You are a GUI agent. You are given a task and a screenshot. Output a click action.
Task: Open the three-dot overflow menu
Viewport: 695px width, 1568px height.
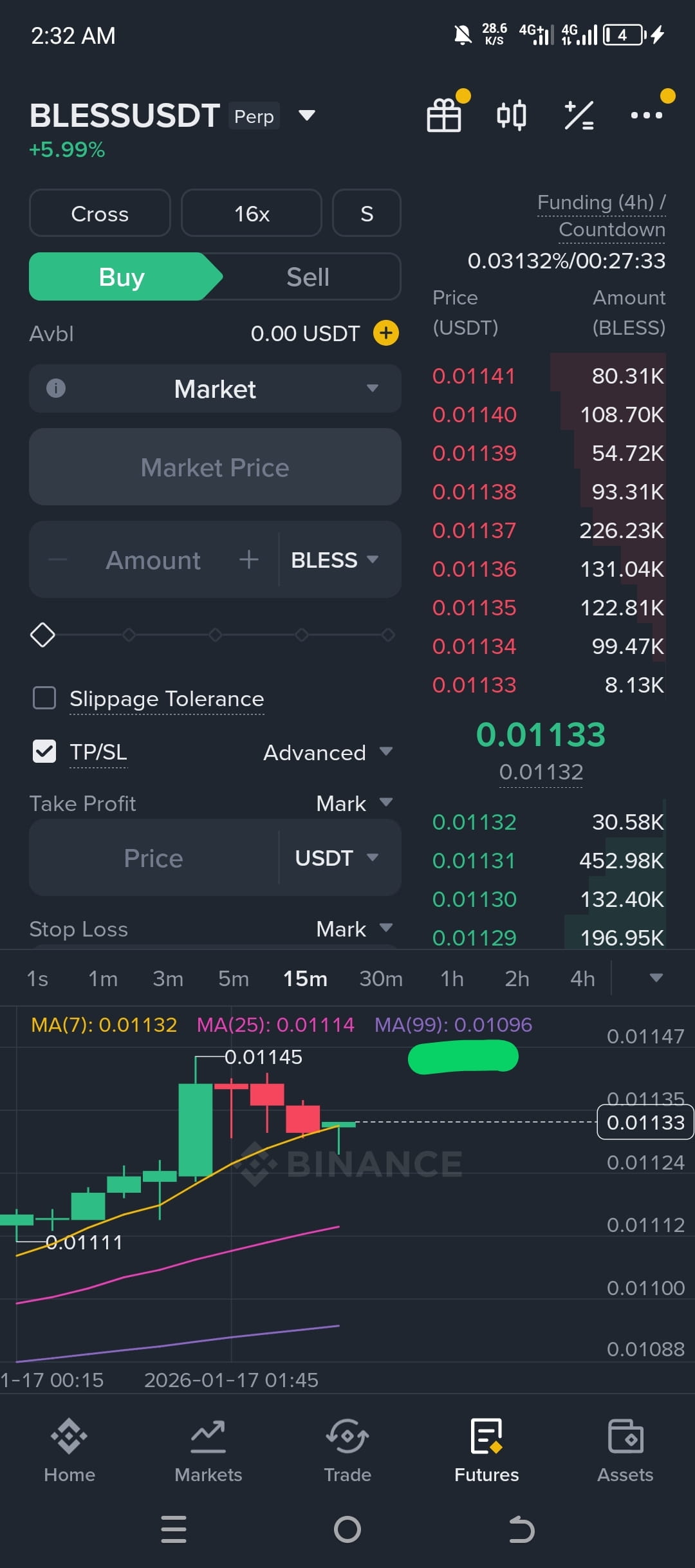click(646, 115)
